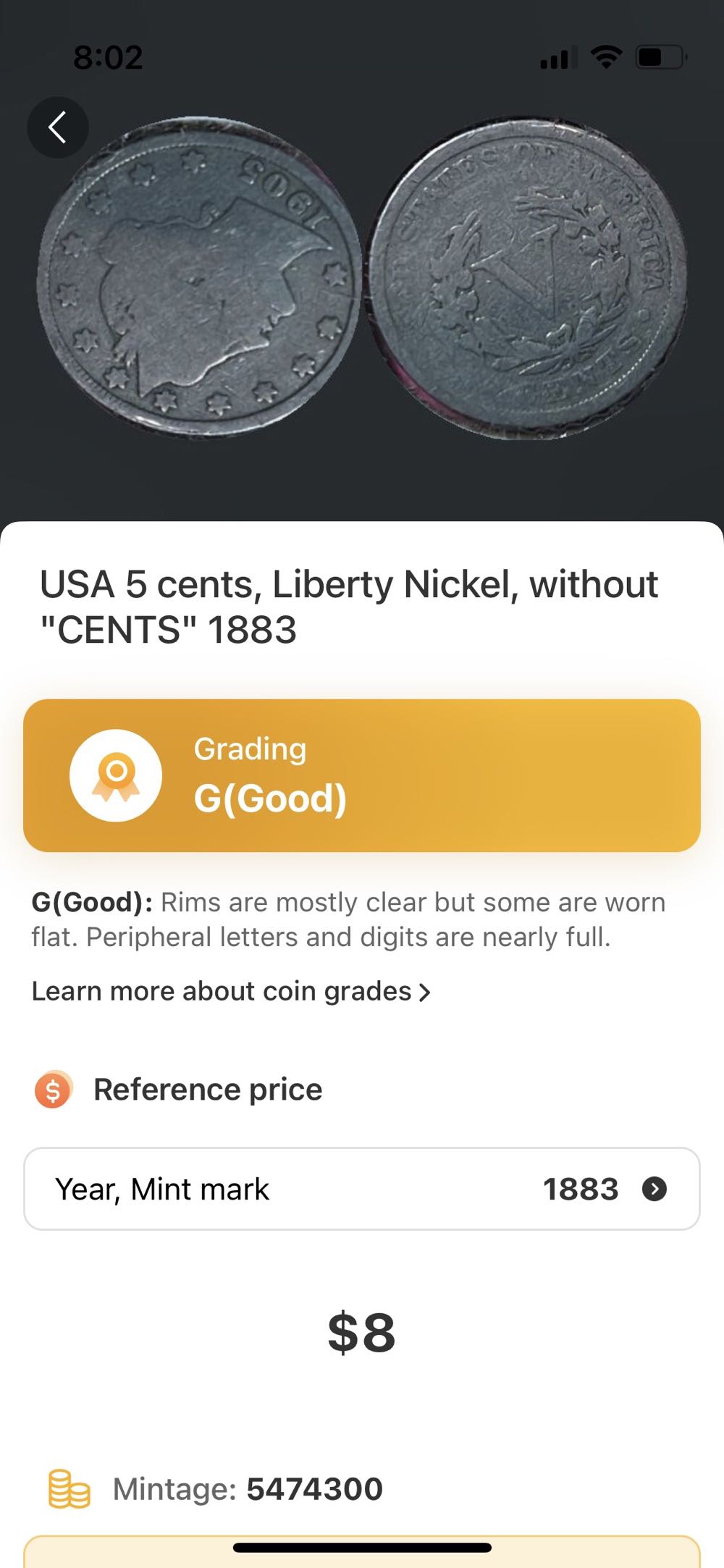Open the Year, Mint mark selector
The image size is (724, 1568).
pos(362,1189)
